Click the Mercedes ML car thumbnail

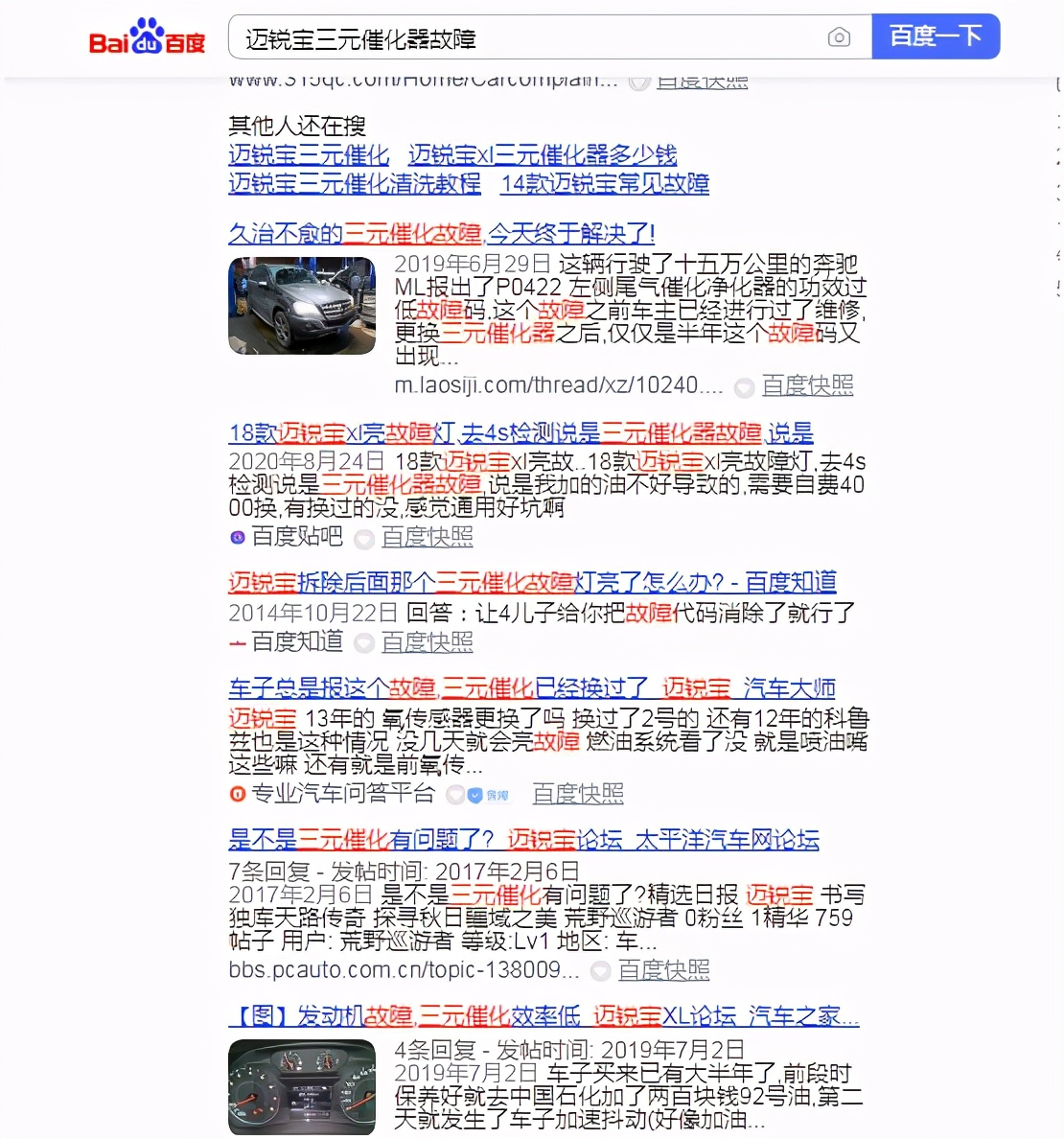point(302,306)
